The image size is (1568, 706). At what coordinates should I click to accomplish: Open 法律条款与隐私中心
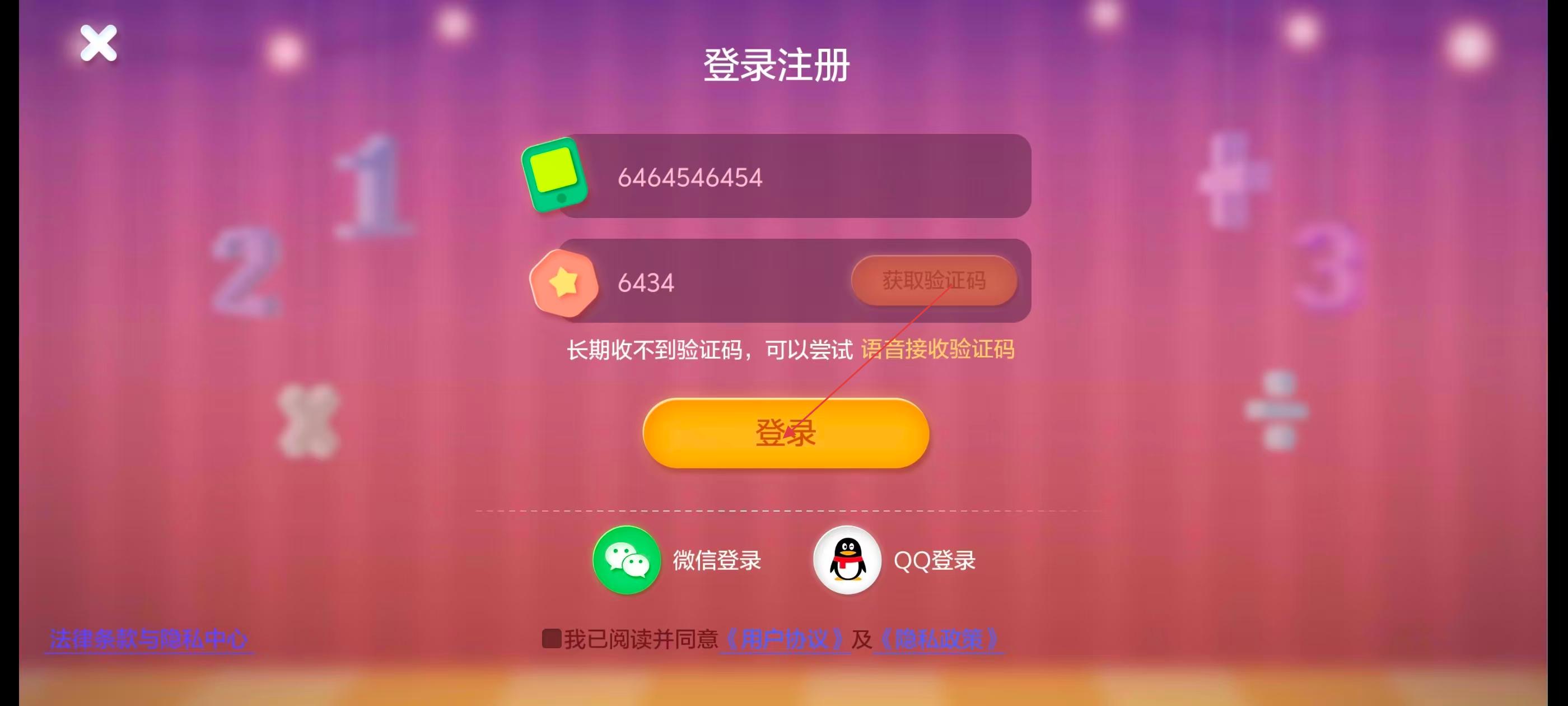point(148,639)
